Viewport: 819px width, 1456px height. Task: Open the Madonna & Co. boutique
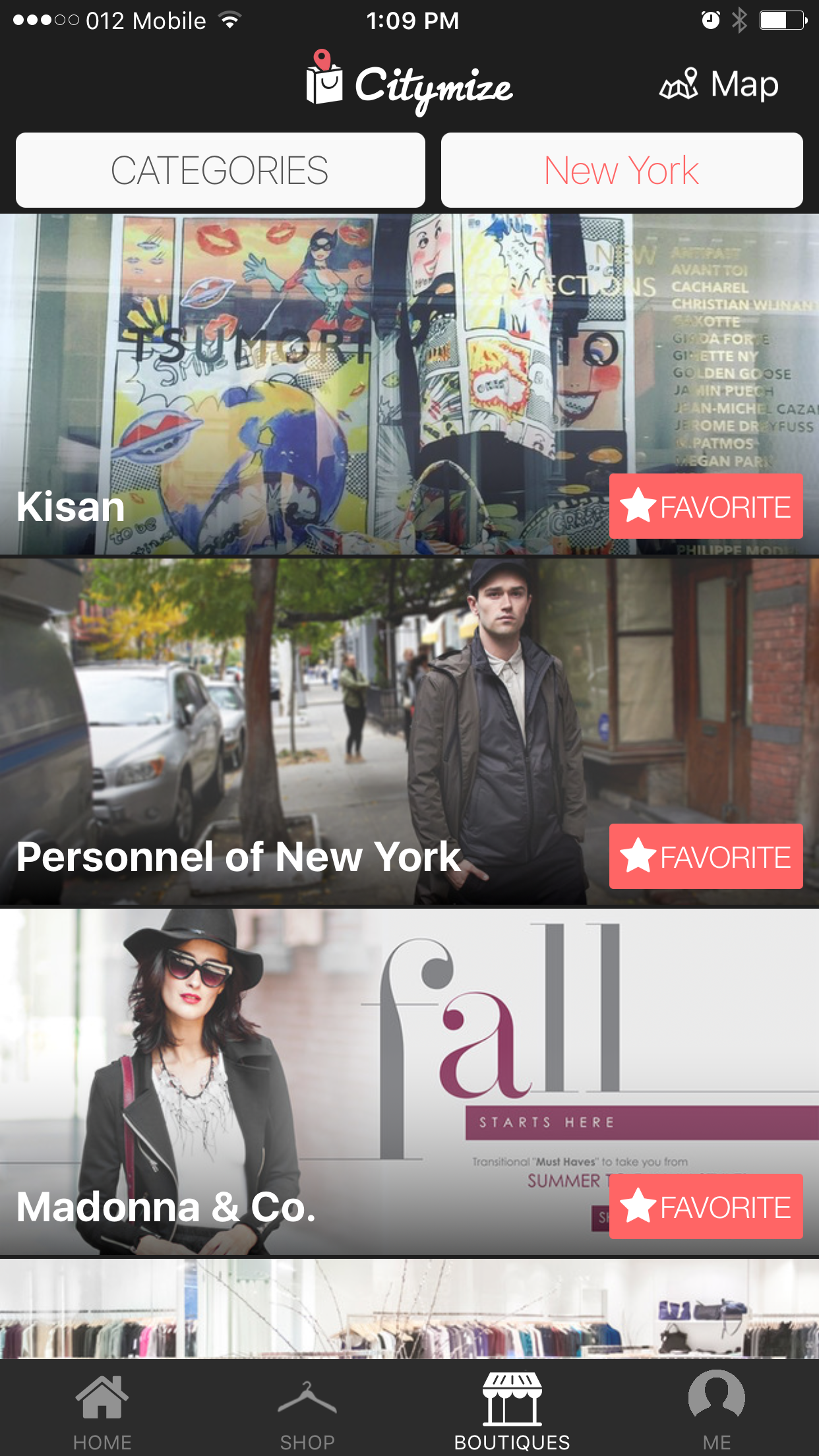click(x=297, y=1081)
